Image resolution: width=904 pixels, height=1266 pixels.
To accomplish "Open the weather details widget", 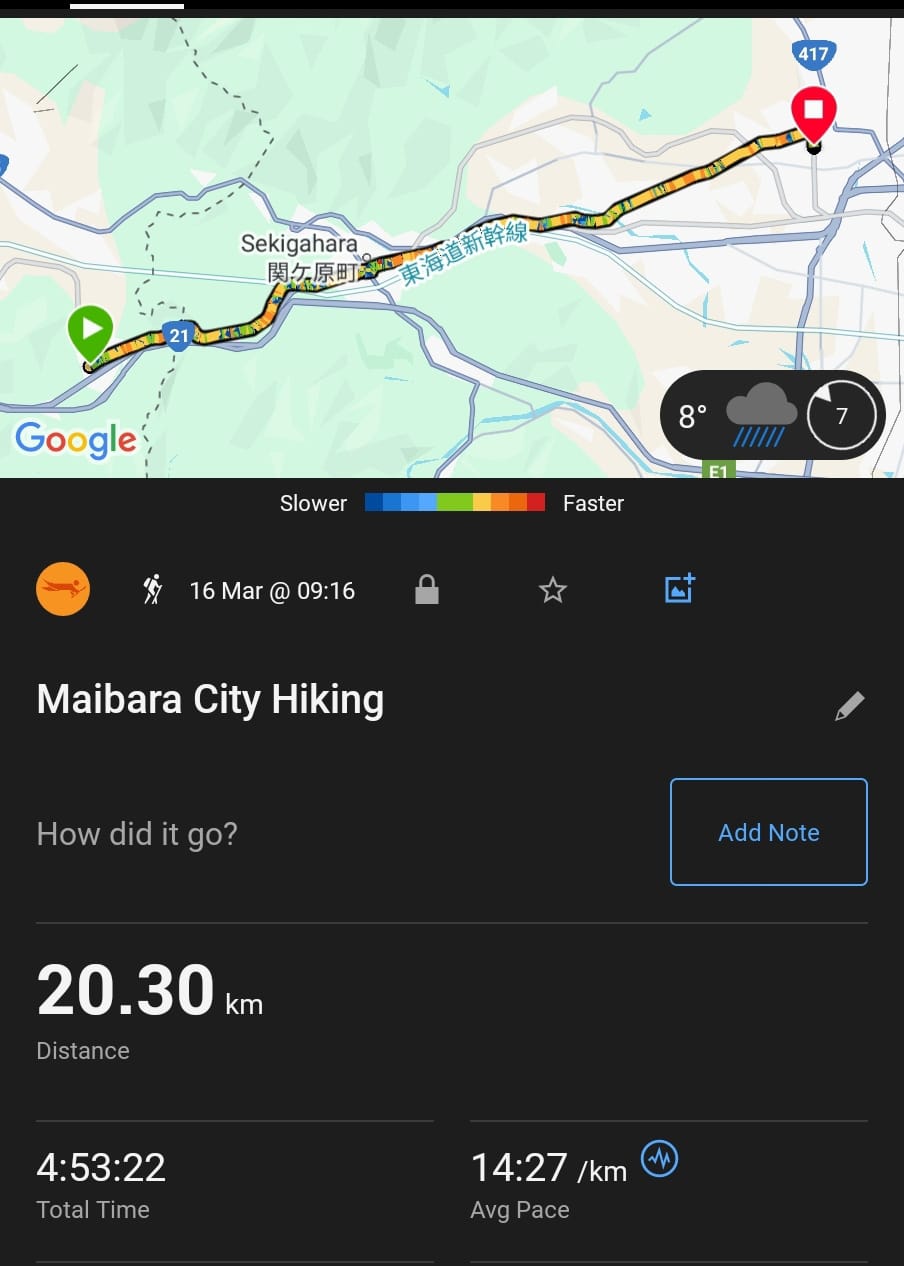I will coord(772,415).
